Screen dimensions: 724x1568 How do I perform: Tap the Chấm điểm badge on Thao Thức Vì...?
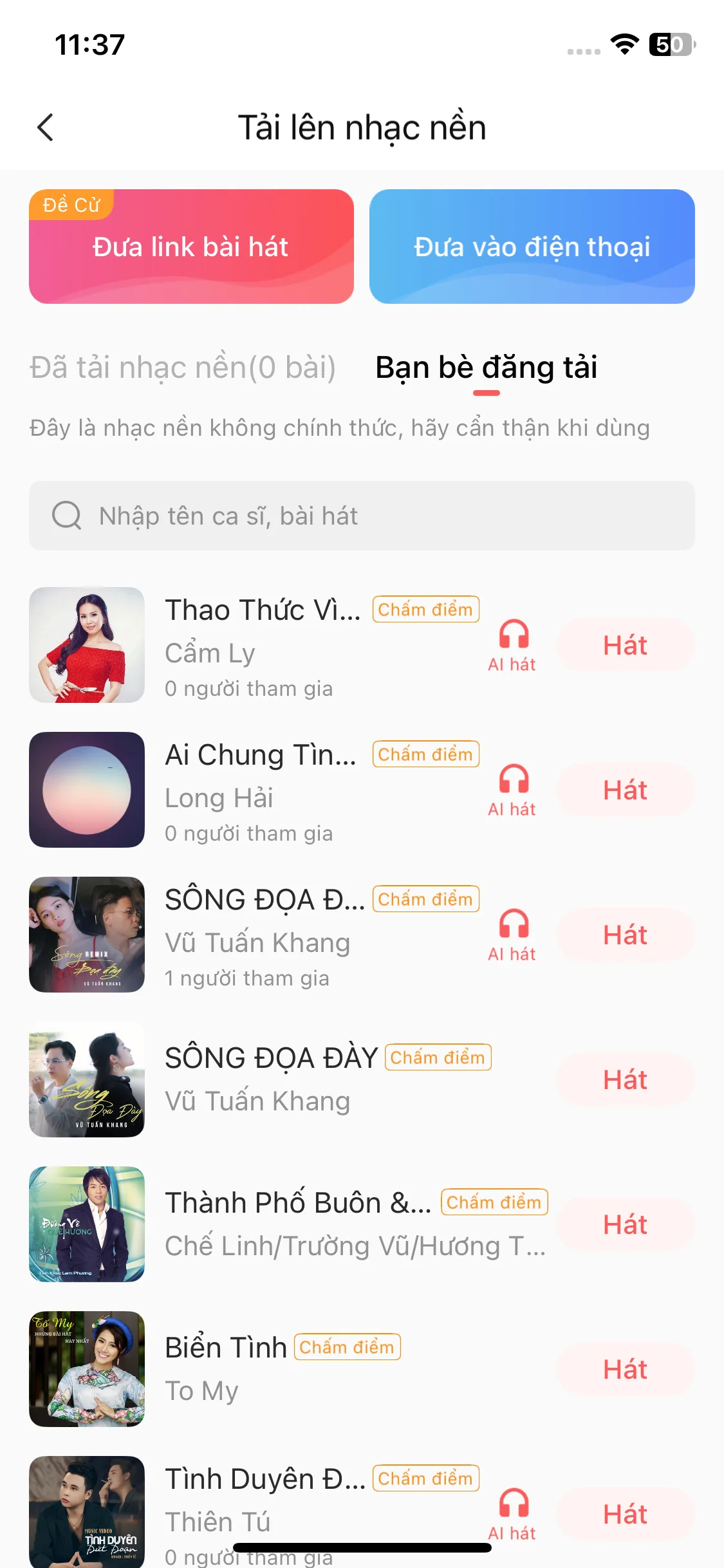point(425,609)
